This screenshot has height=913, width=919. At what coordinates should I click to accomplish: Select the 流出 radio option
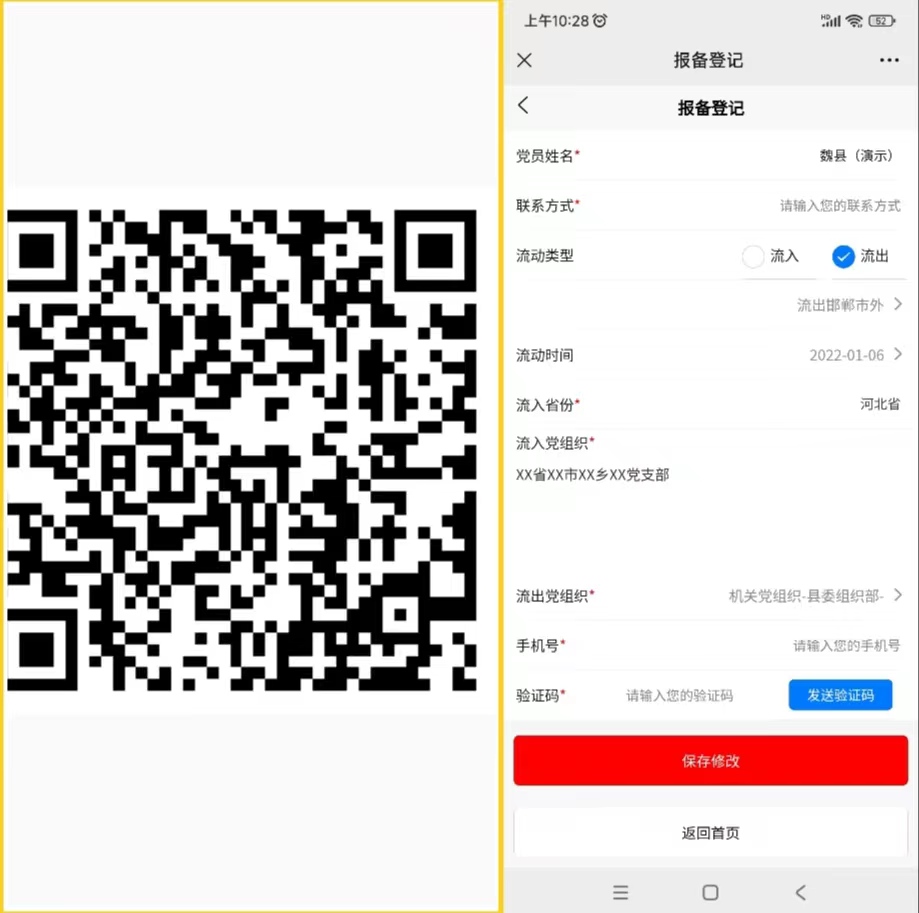coord(843,256)
